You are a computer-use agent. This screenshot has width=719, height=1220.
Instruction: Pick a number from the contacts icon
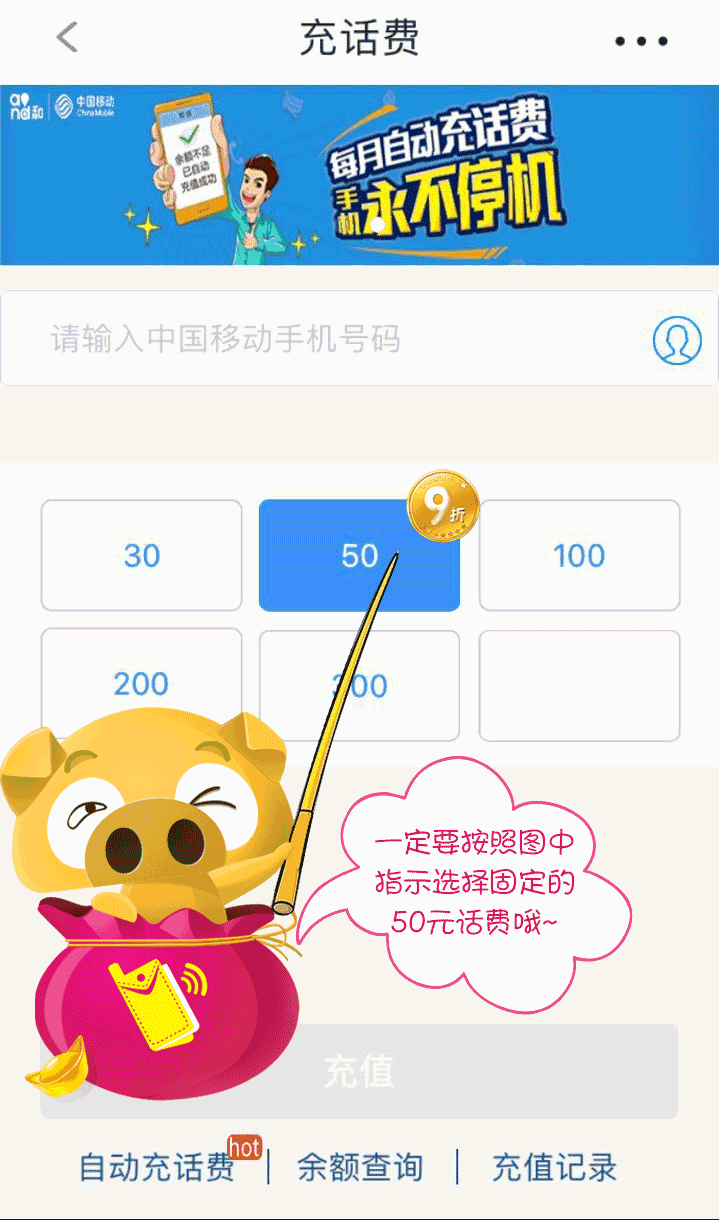[677, 340]
